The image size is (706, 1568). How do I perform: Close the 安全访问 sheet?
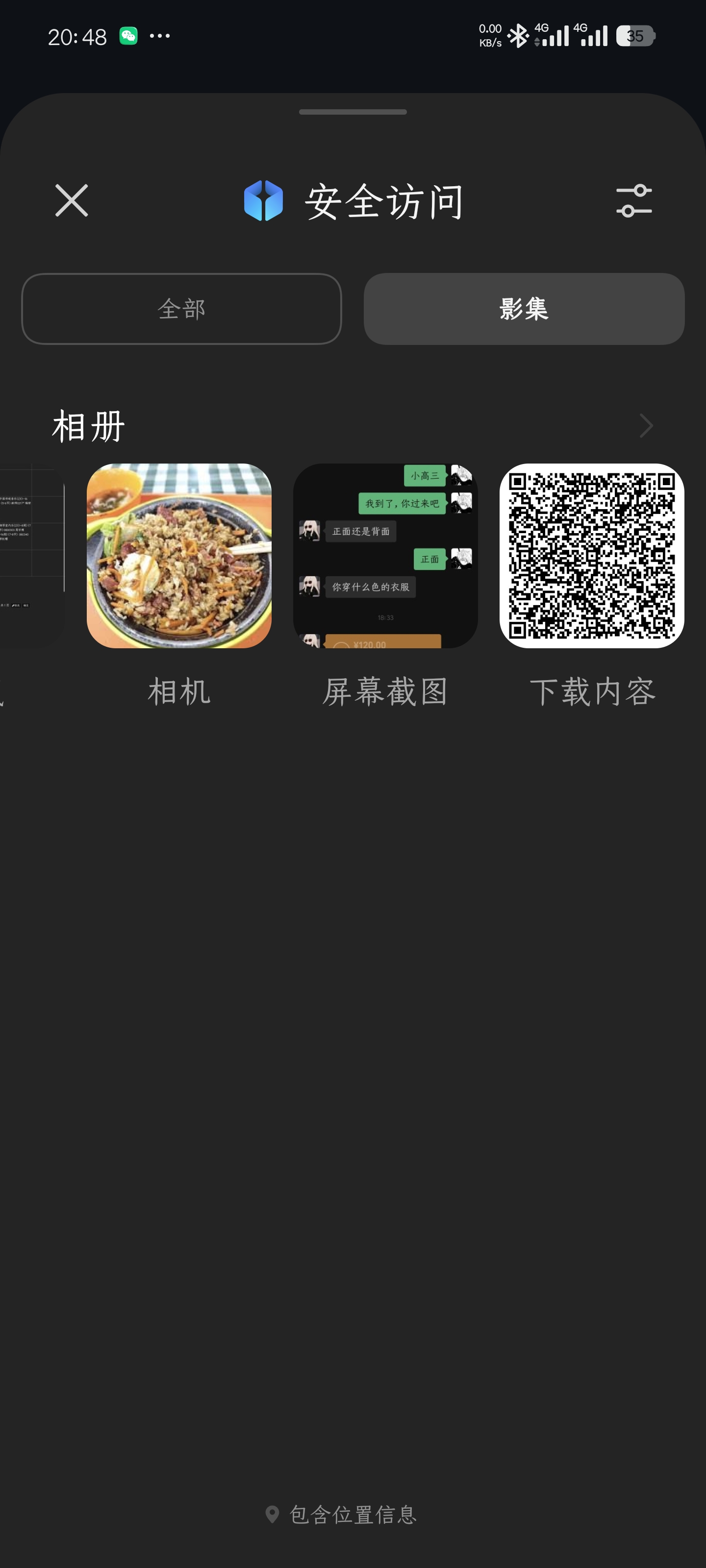[x=71, y=200]
